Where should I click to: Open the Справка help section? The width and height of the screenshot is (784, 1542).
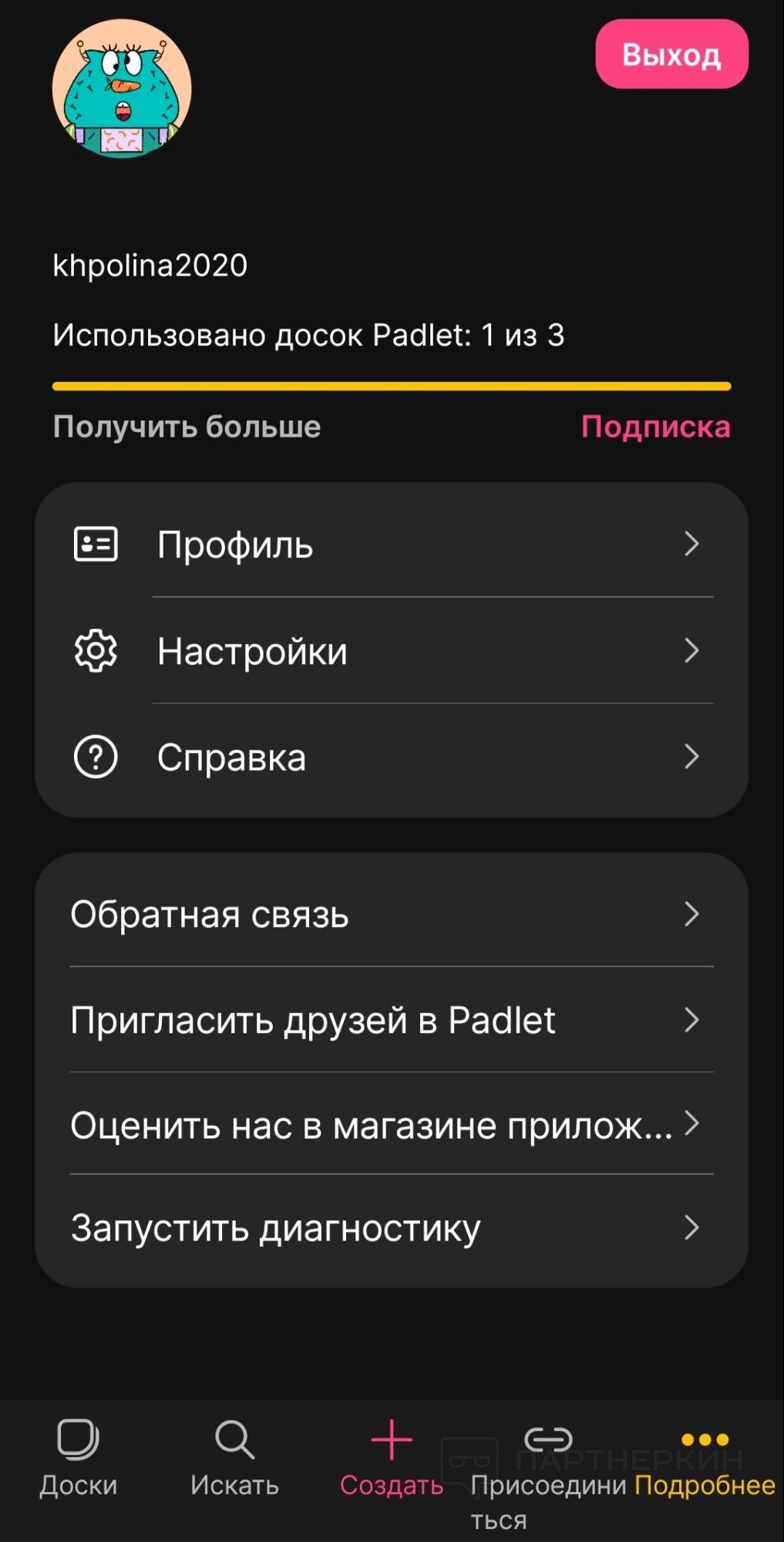click(391, 757)
